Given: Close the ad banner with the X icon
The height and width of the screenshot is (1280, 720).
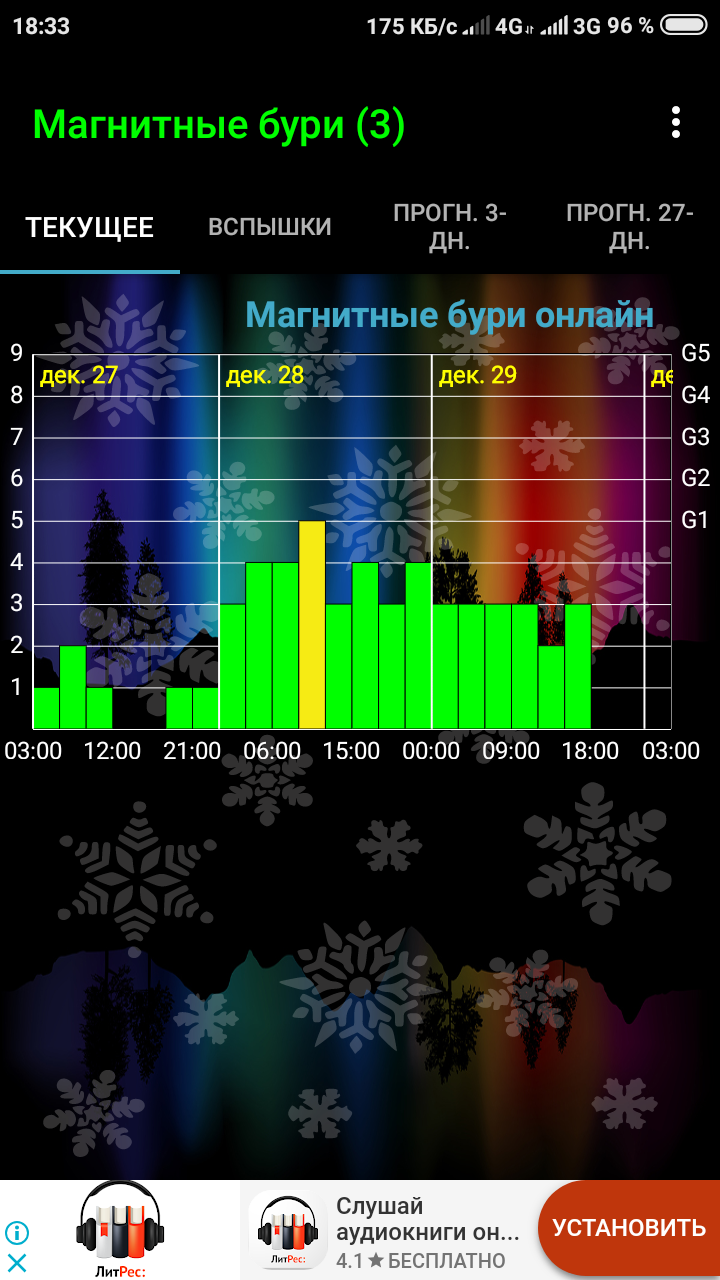Looking at the screenshot, I should [17, 1262].
